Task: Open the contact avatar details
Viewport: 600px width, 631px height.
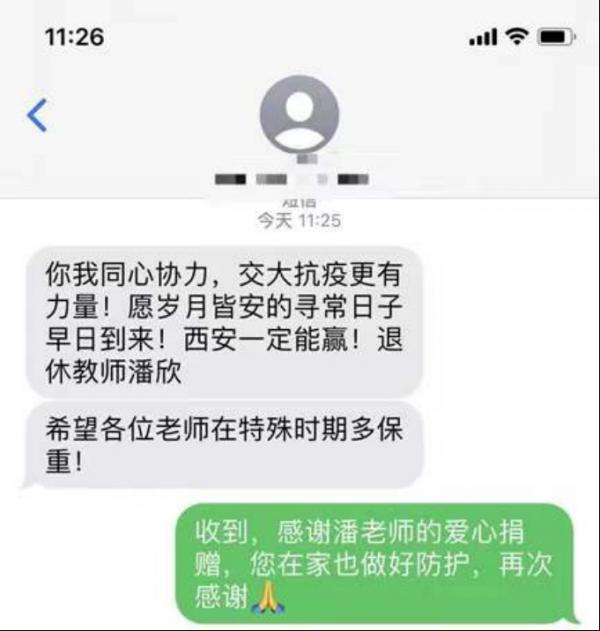Action: [x=299, y=113]
